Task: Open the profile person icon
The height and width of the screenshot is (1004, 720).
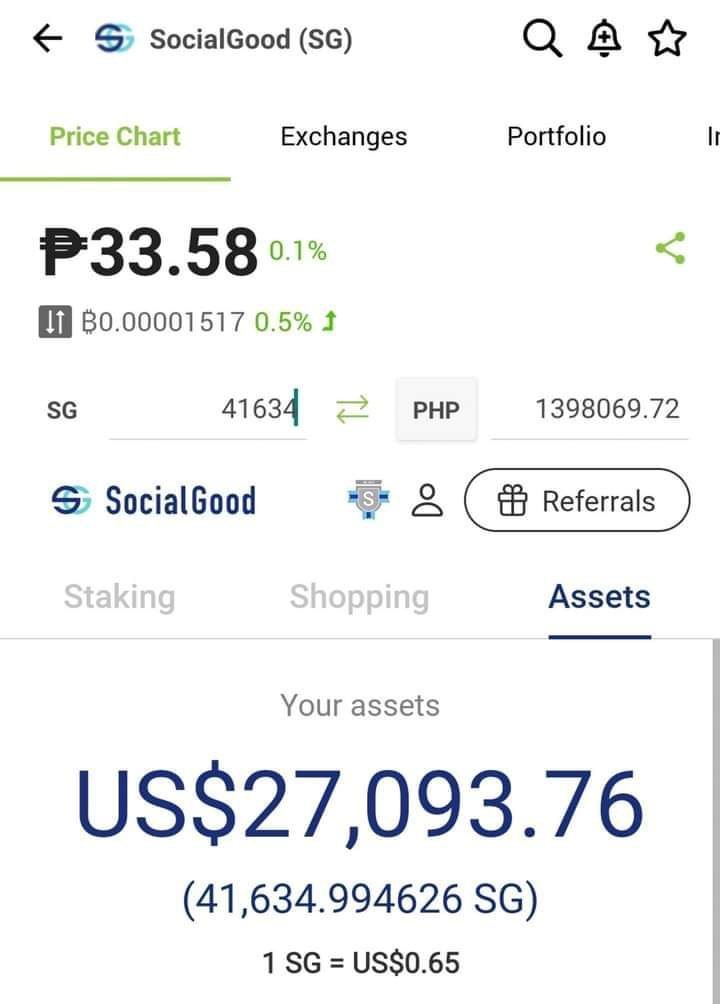Action: point(428,500)
